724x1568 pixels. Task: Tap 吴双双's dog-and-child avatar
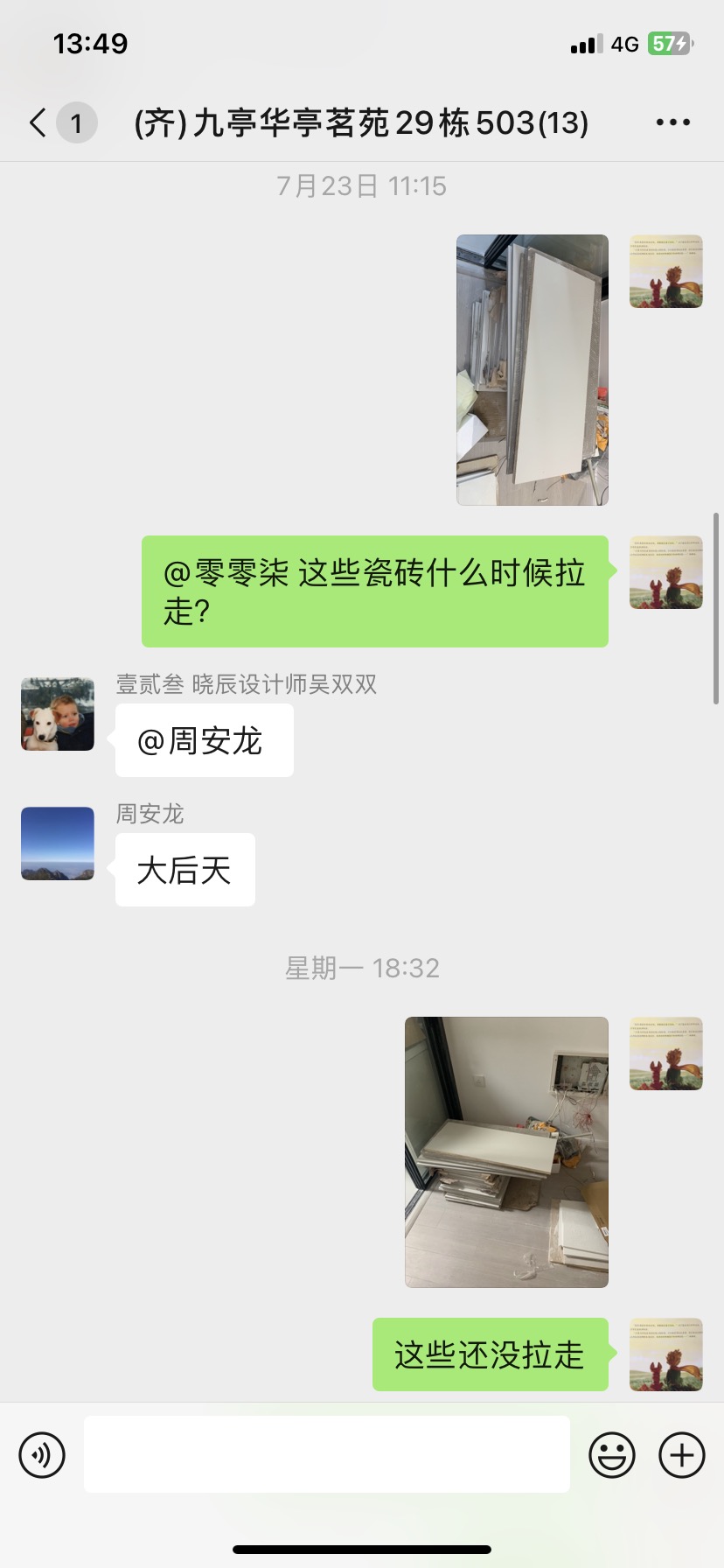point(58,714)
